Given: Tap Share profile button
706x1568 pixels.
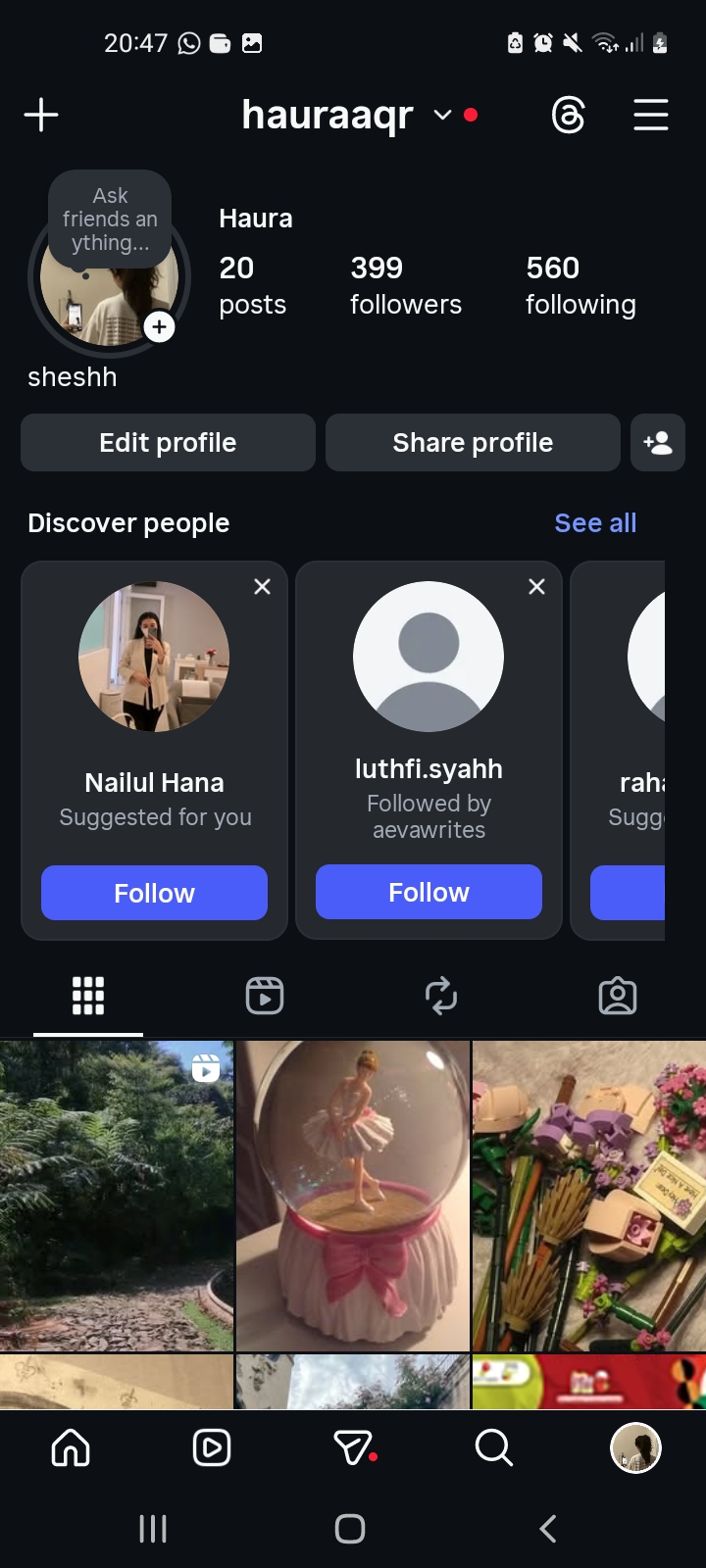Looking at the screenshot, I should click(x=473, y=443).
